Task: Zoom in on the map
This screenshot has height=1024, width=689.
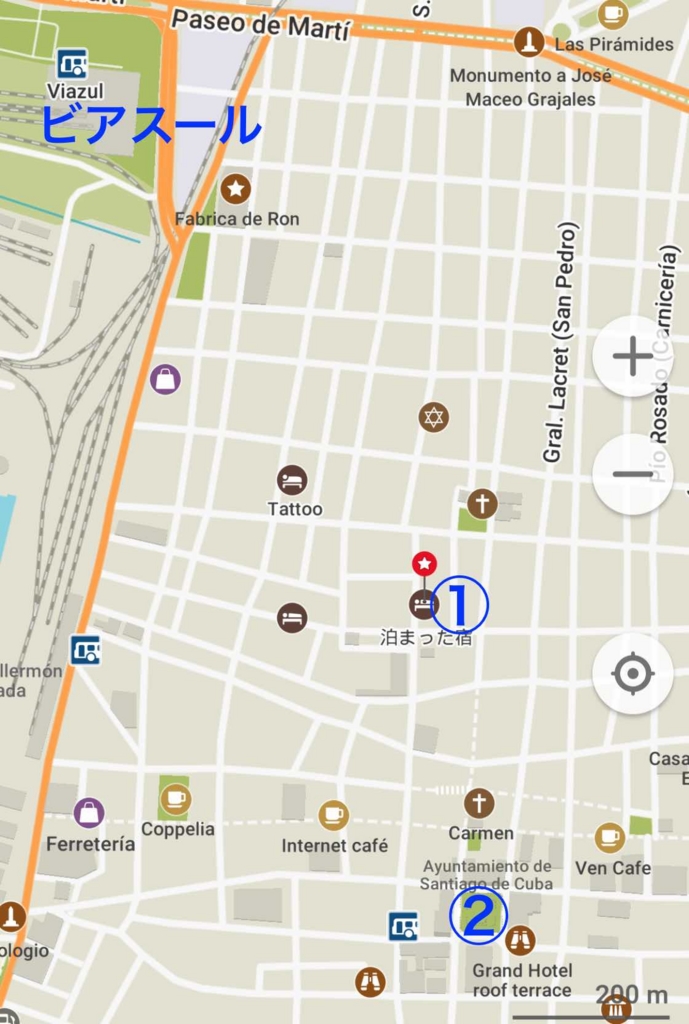Action: click(632, 357)
